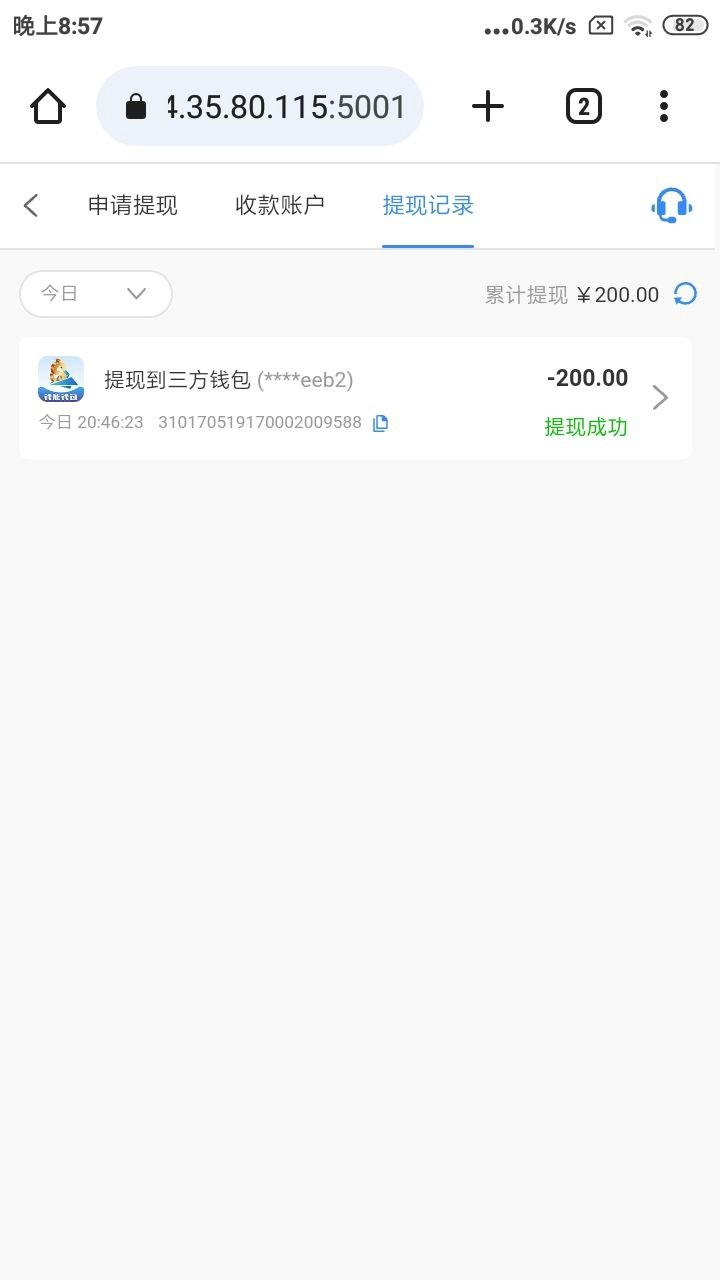Open a new browser tab
This screenshot has width=720, height=1280.
point(488,106)
